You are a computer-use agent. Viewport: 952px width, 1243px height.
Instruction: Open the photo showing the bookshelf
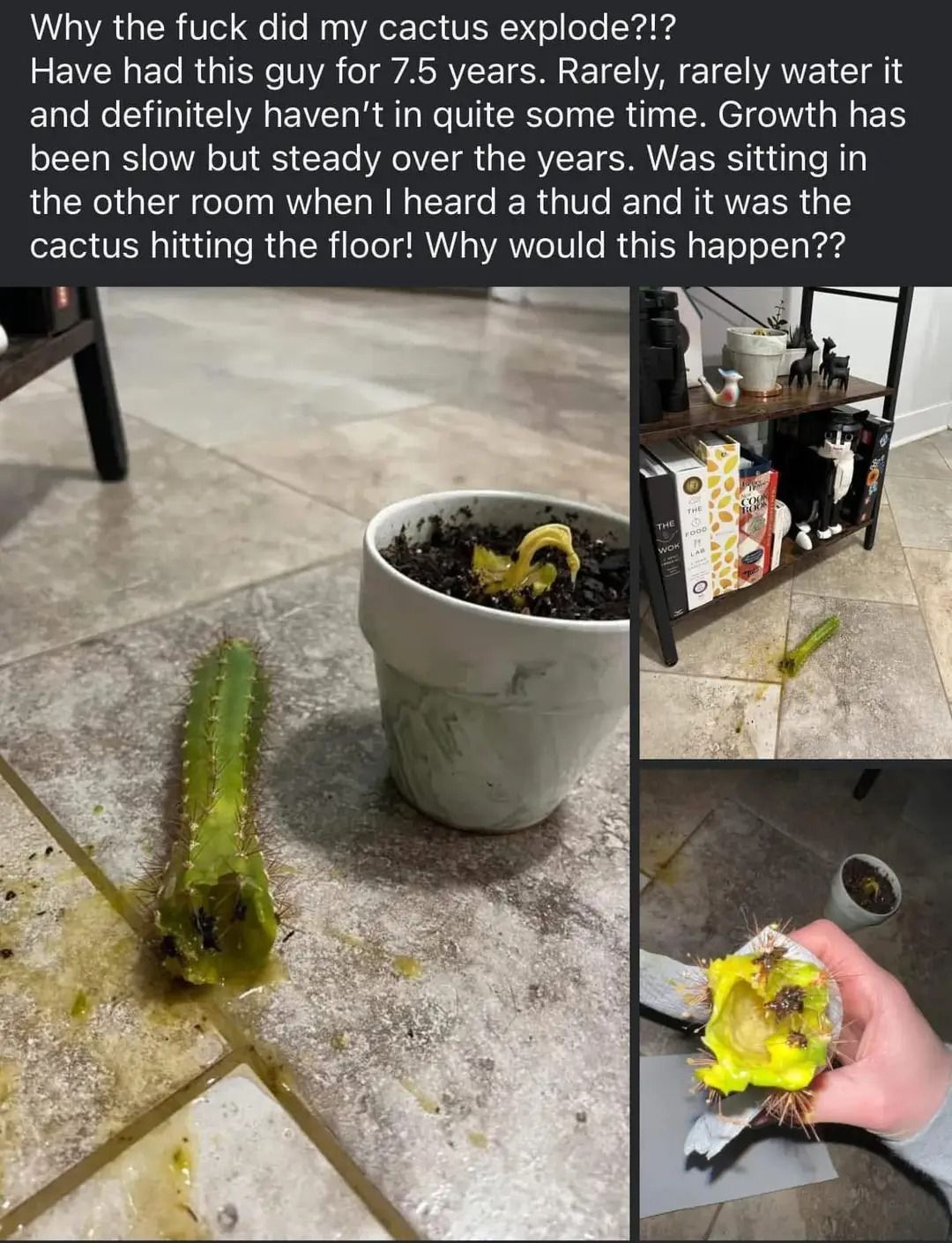[x=795, y=522]
